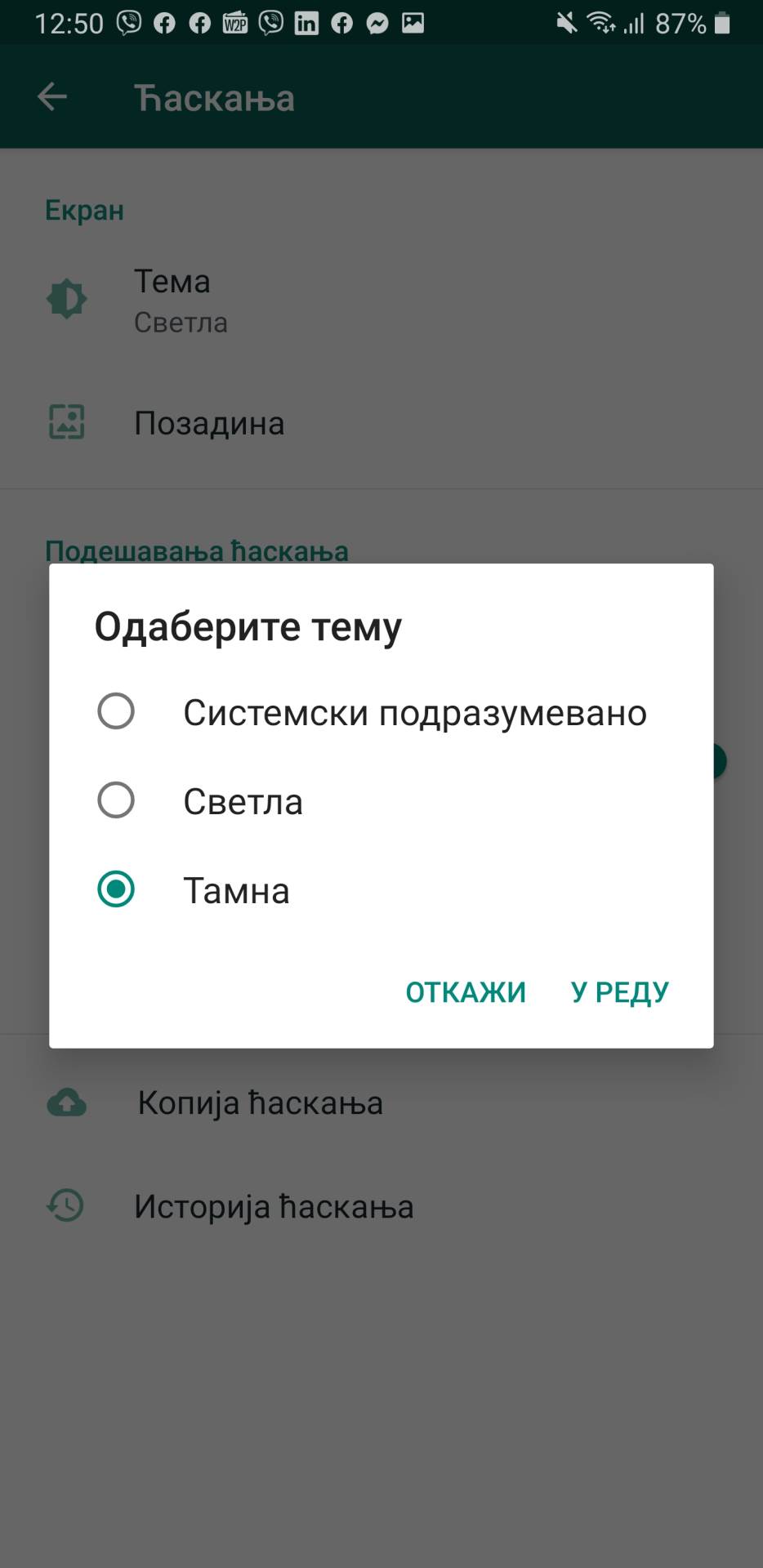Screen dimensions: 763x1568
Task: Select the Тамна theme option
Action: point(116,889)
